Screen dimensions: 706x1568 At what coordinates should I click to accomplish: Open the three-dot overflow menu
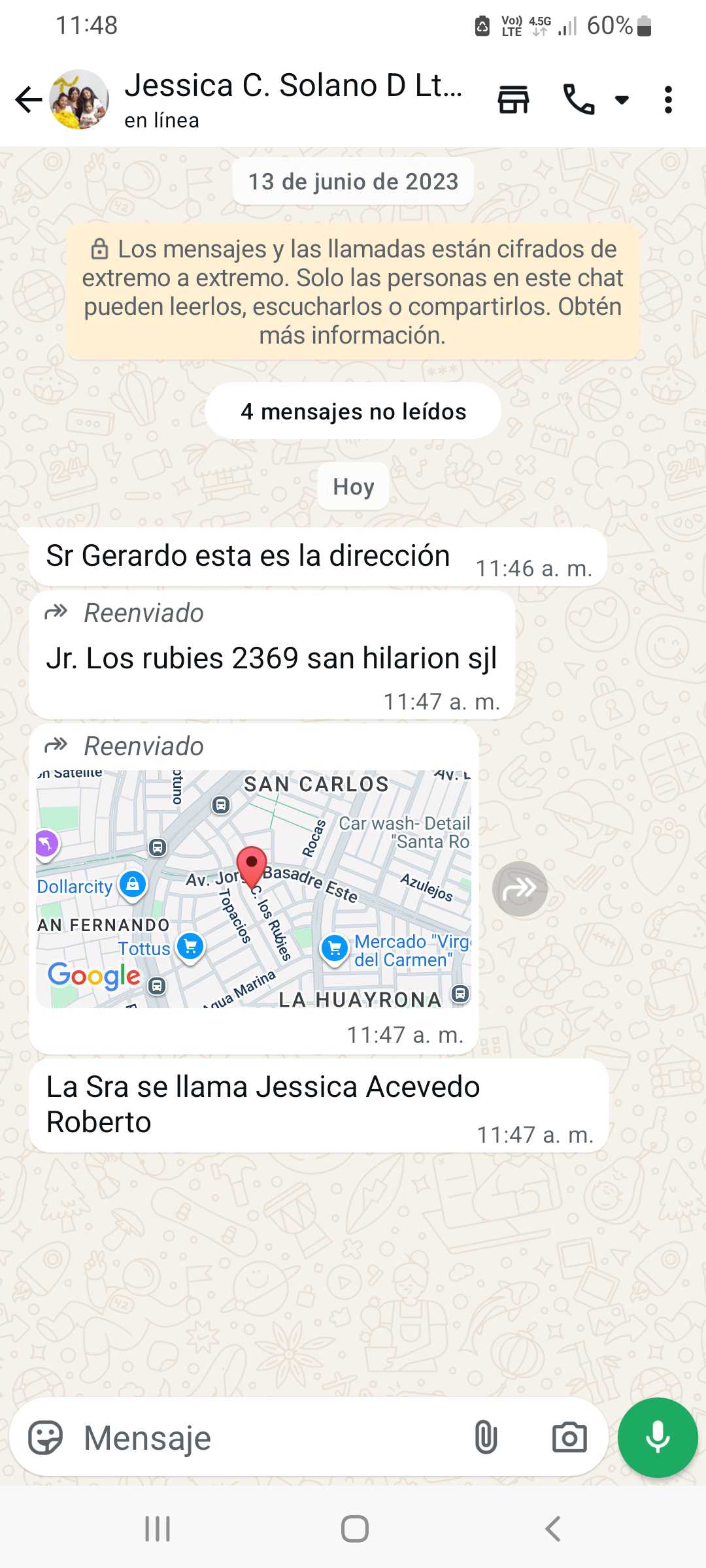[667, 100]
